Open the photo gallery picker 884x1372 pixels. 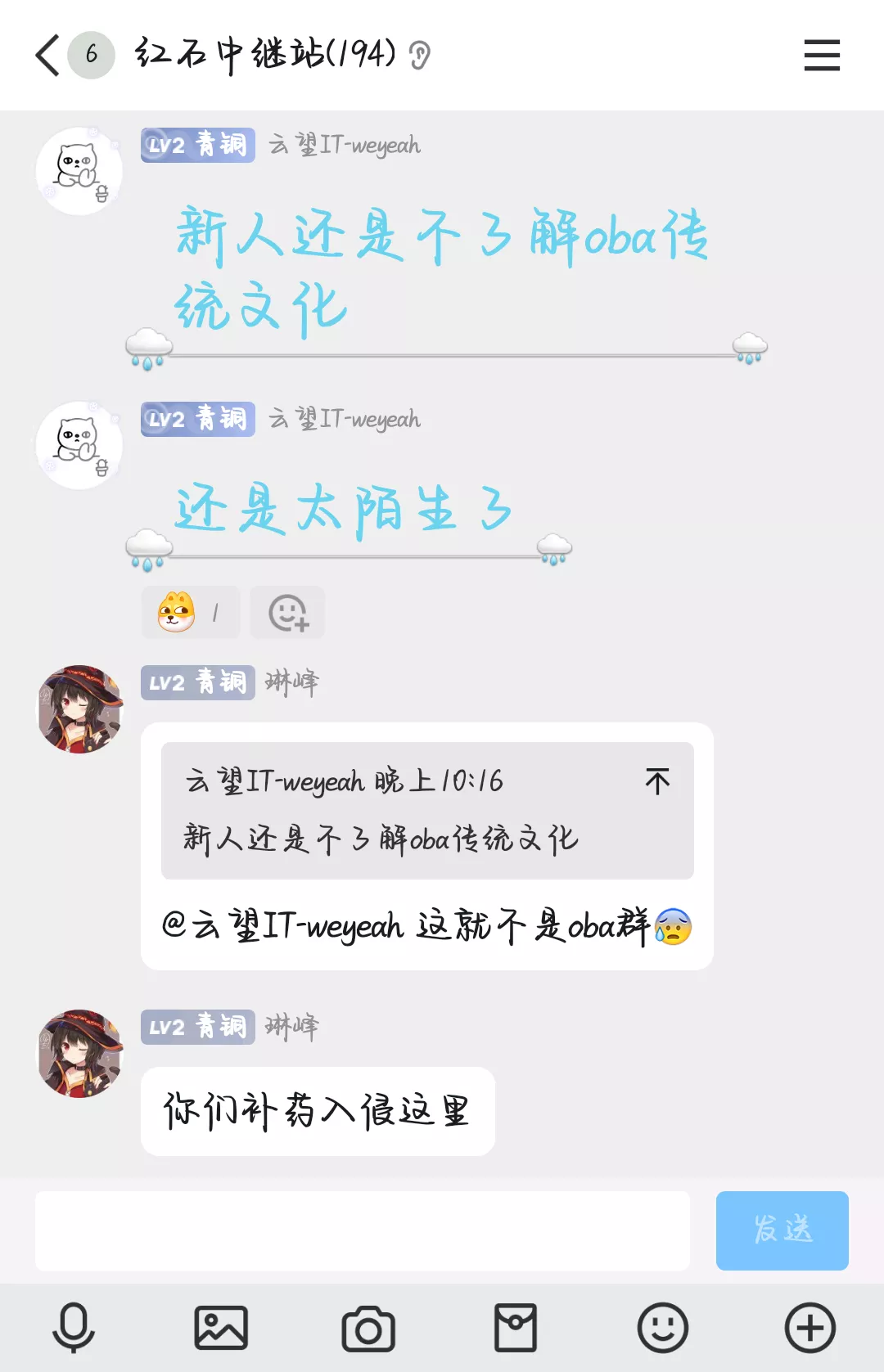click(x=219, y=1327)
